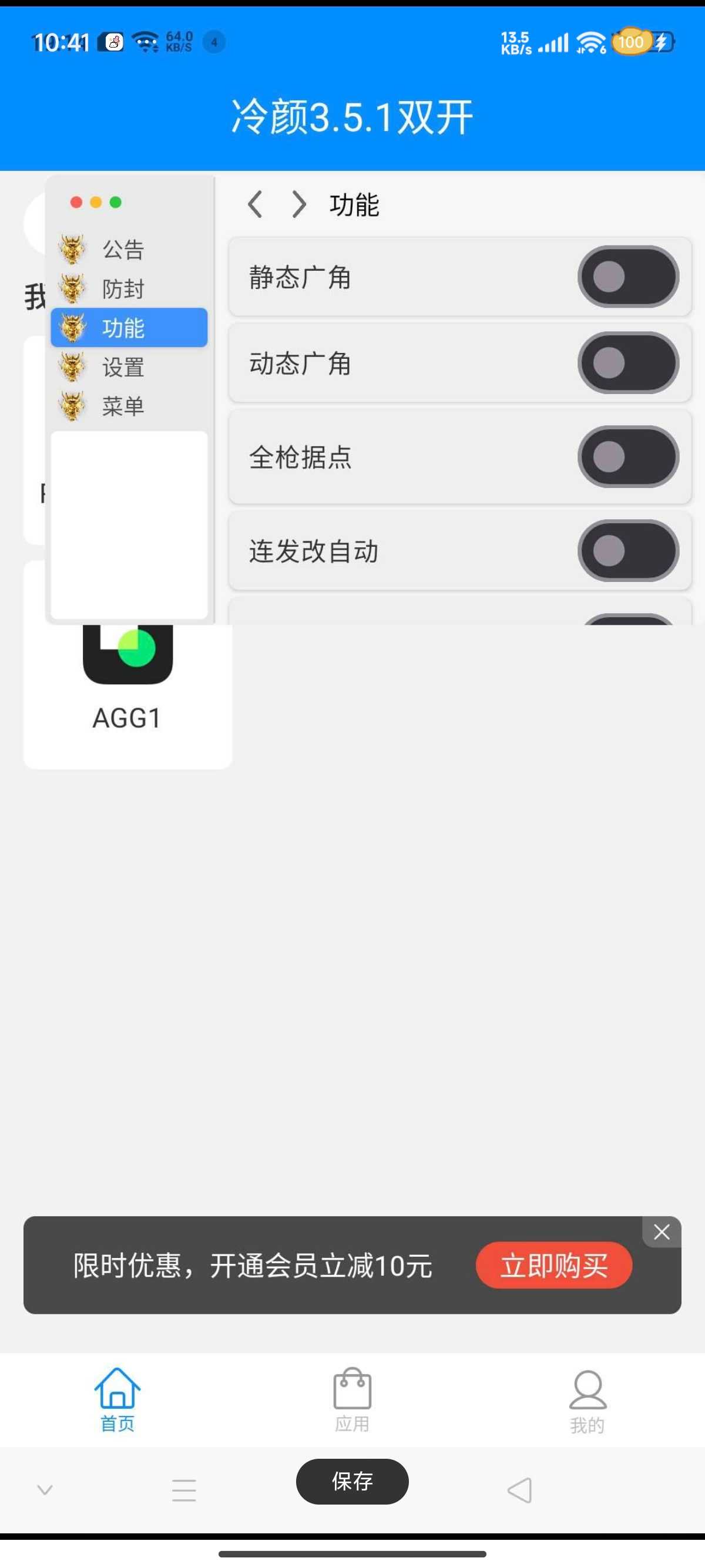This screenshot has height=1568, width=705.
Task: Enable the 静态广角 switch
Action: (x=627, y=277)
